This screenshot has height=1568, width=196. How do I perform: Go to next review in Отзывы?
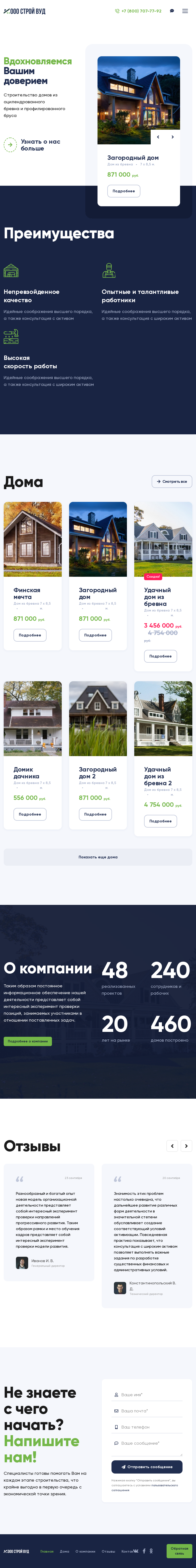point(186,1146)
